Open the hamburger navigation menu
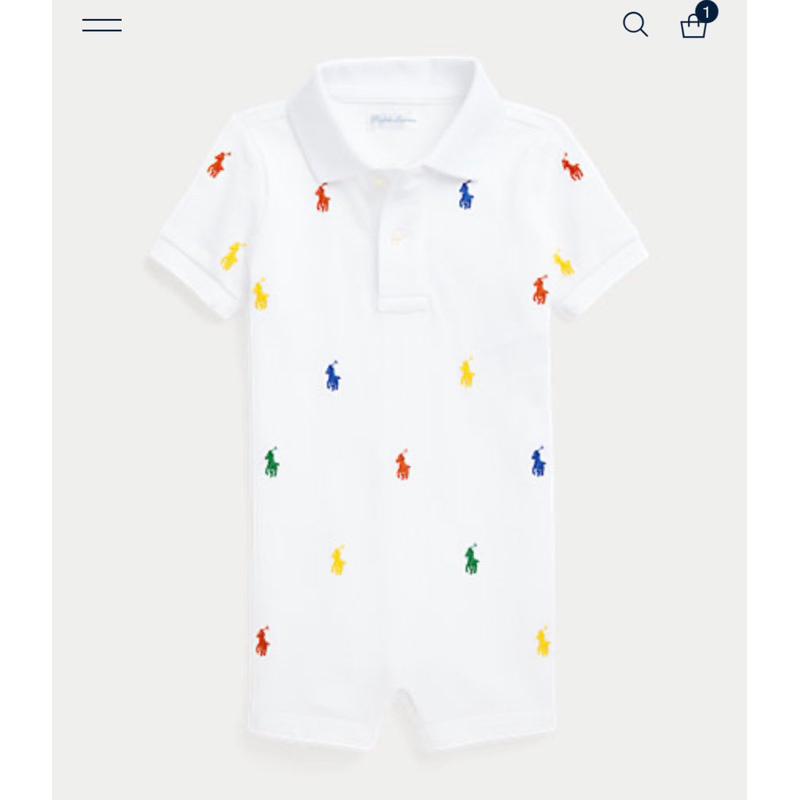 point(102,25)
